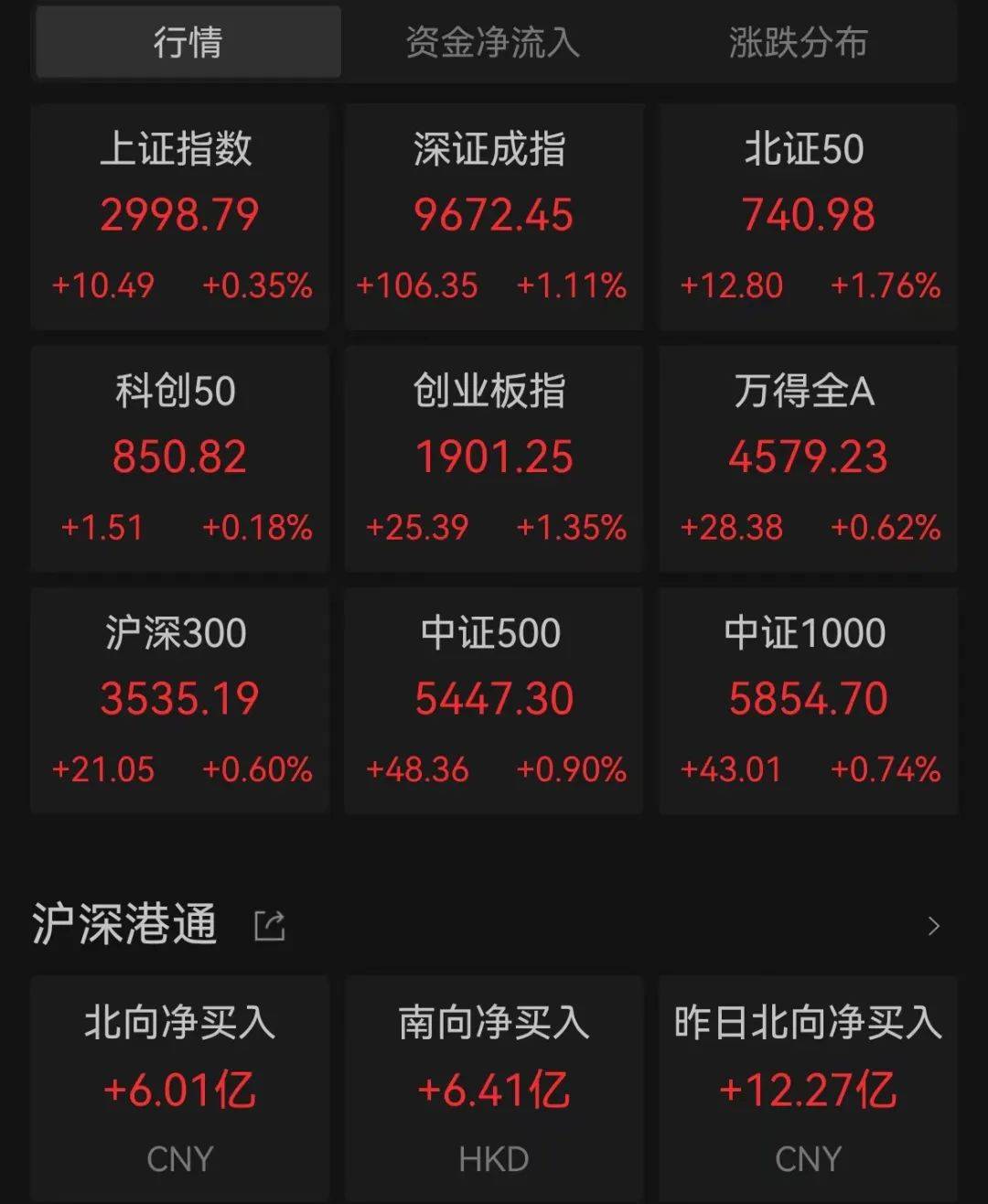Open the 昨日北向净买入 card
Image resolution: width=988 pixels, height=1204 pixels.
tap(807, 1089)
